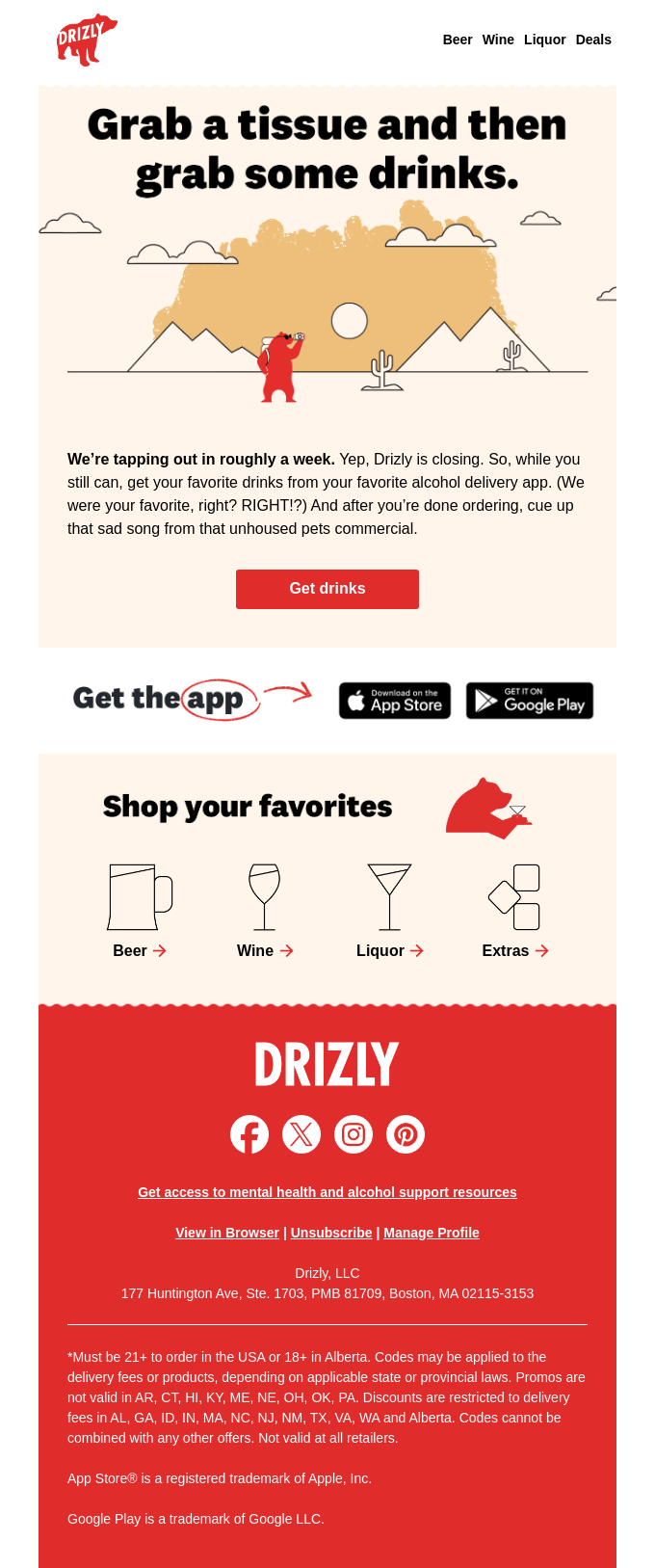
Task: Tap the Unsubscribe link
Action: (331, 1233)
